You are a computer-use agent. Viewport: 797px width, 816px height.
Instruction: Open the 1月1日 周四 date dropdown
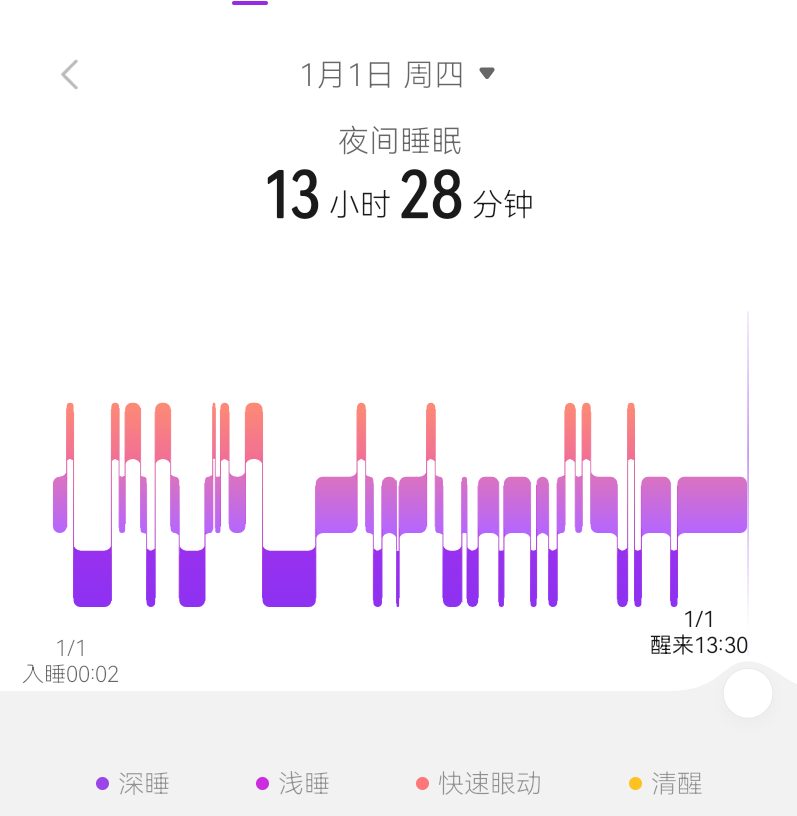pos(398,75)
